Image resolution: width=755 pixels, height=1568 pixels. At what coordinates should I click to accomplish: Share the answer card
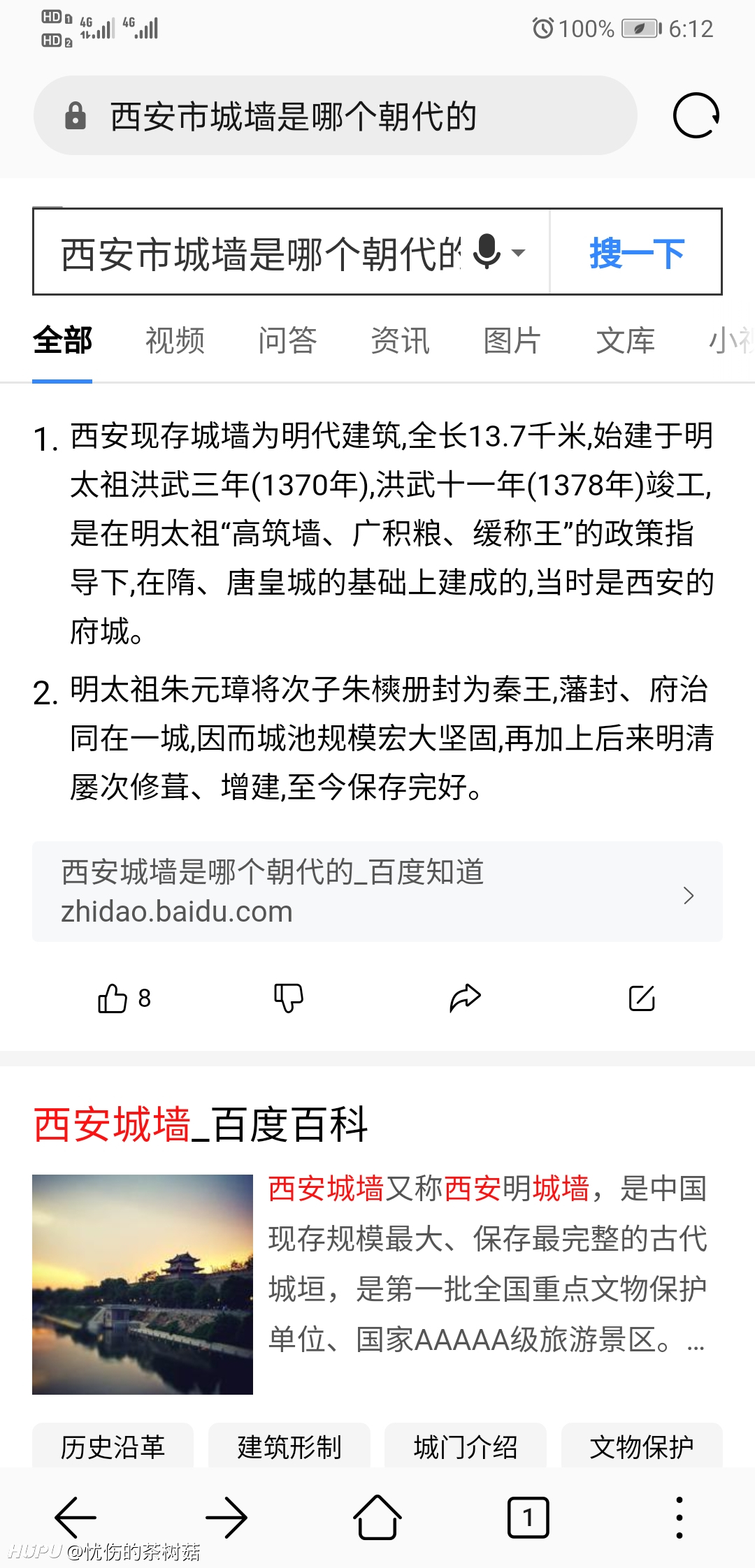coord(465,998)
